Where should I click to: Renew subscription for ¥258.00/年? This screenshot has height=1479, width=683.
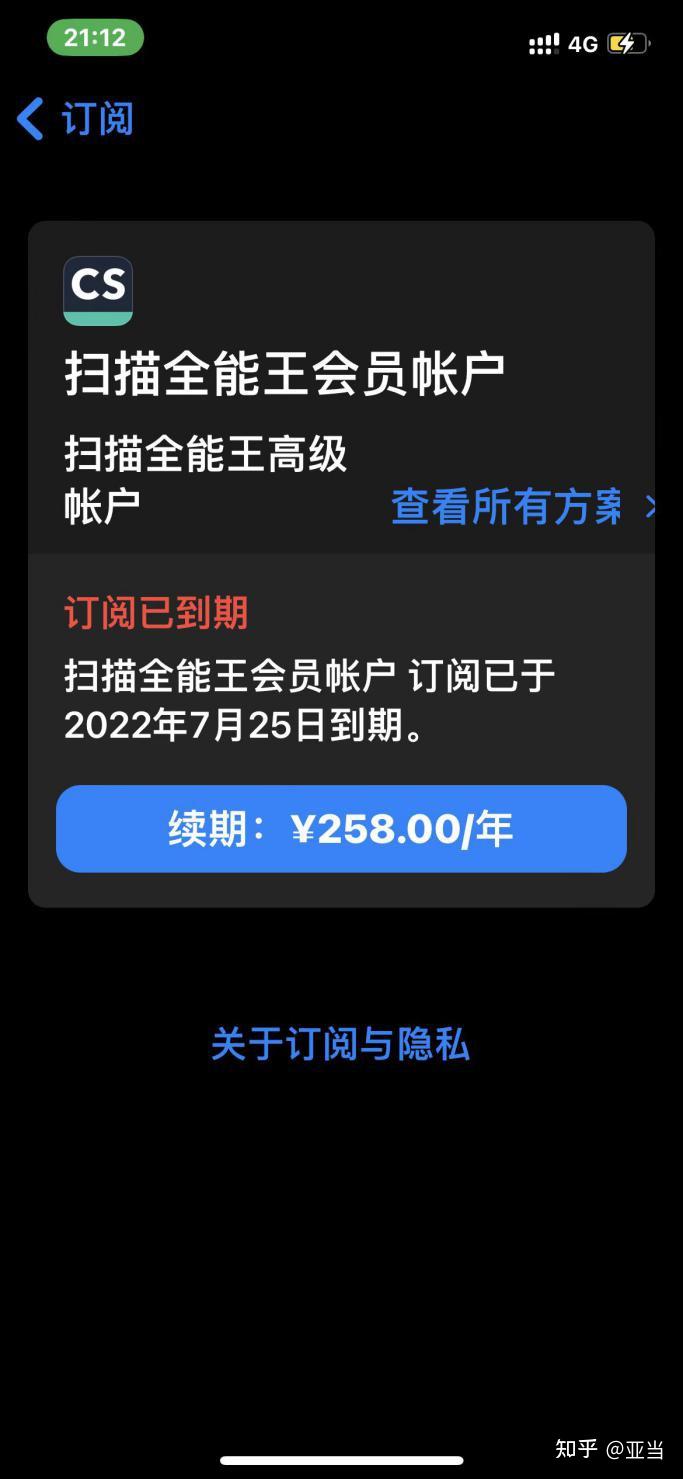pyautogui.click(x=341, y=829)
